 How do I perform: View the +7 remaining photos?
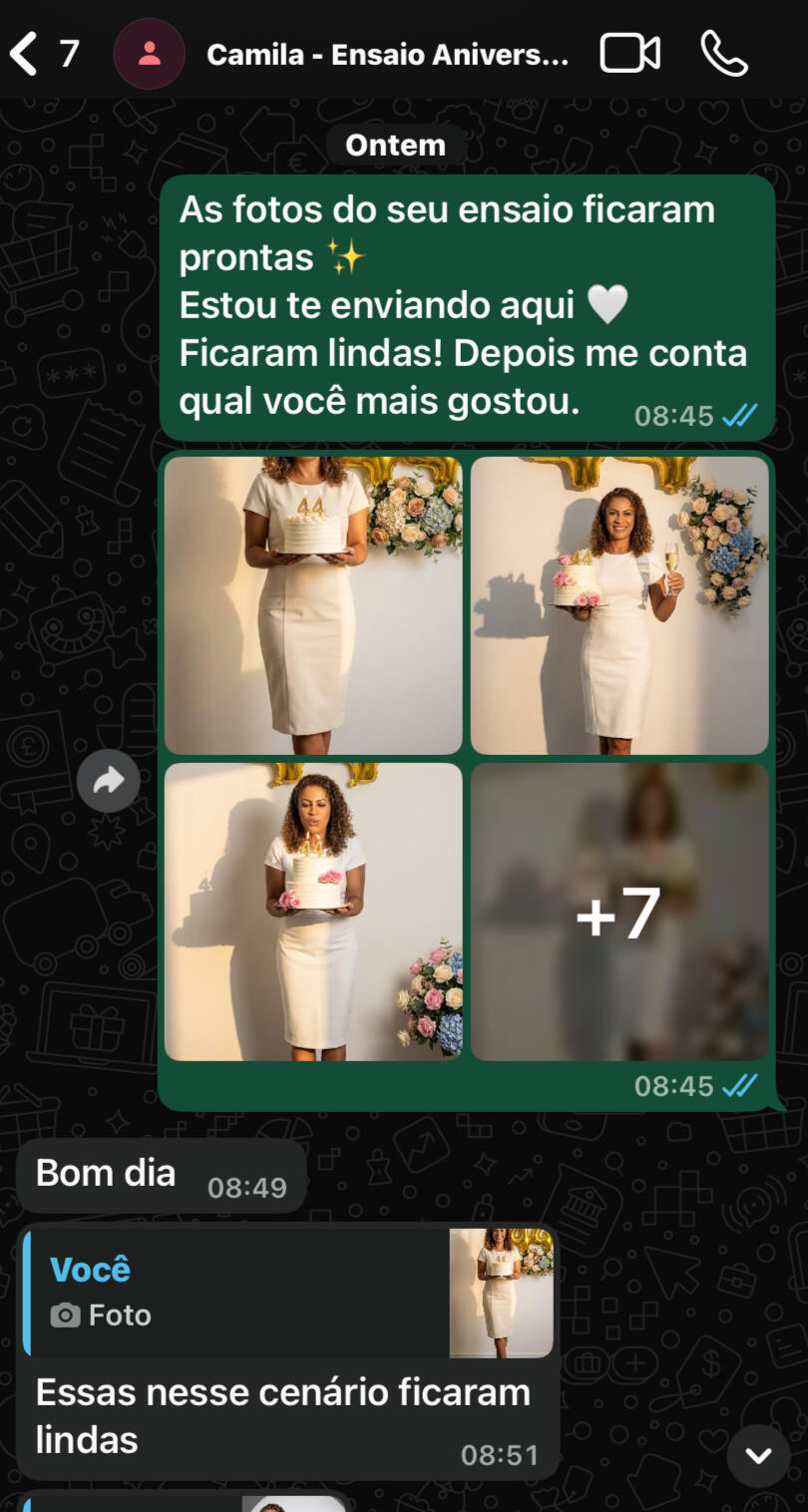tap(619, 912)
